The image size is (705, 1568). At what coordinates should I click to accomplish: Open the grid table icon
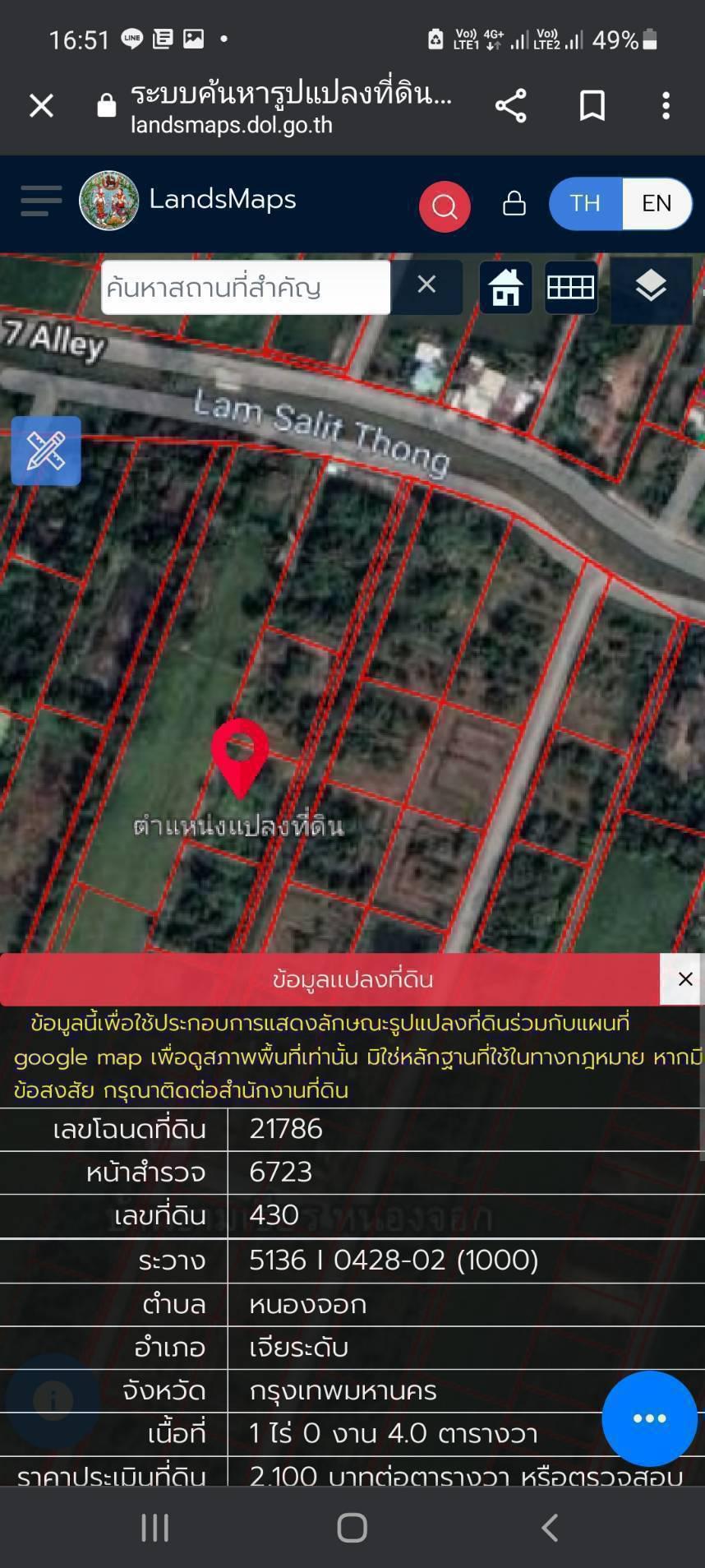[571, 287]
